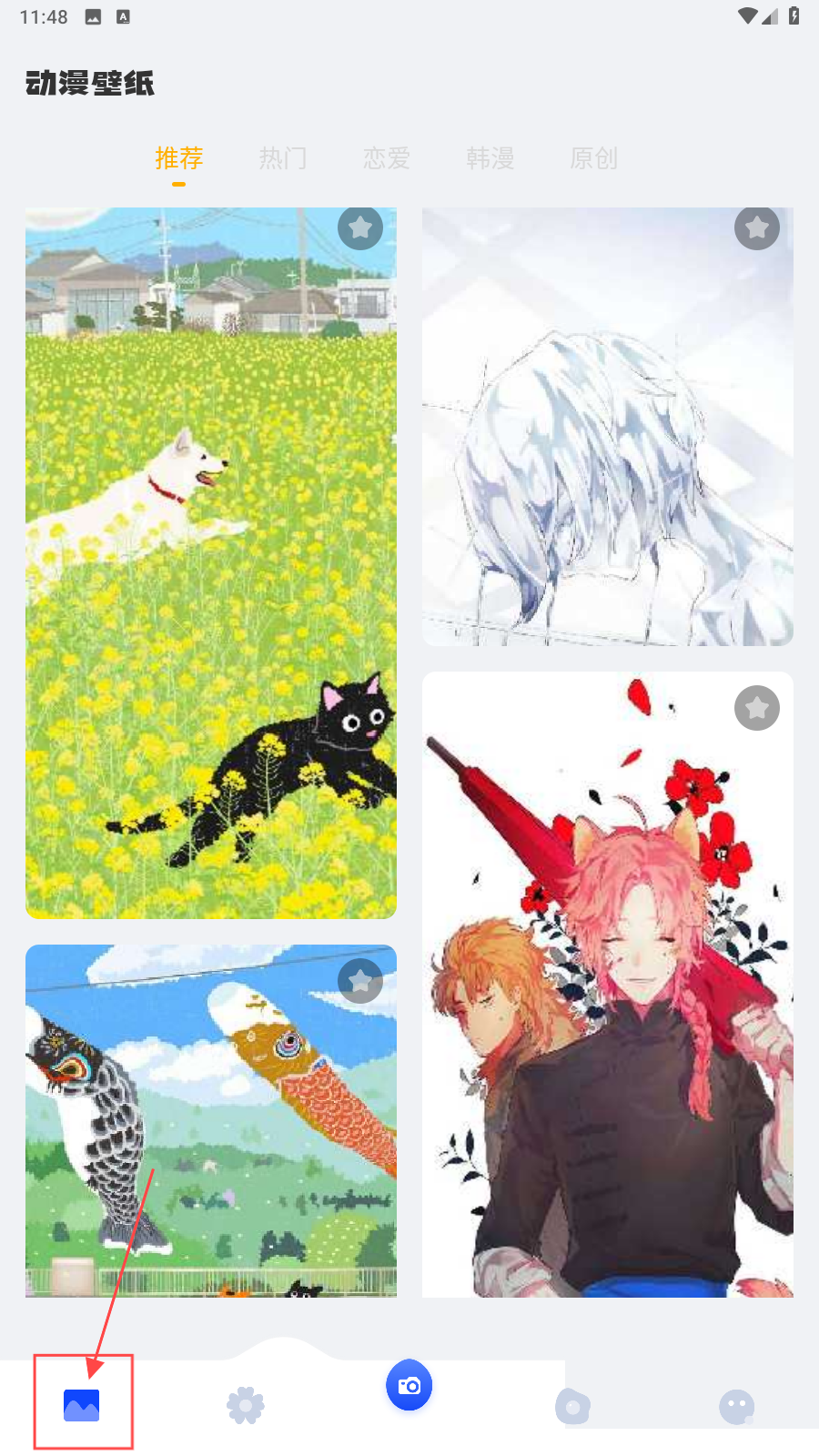This screenshot has width=819, height=1456.
Task: Tap the 推荐 tab
Action: [x=179, y=158]
